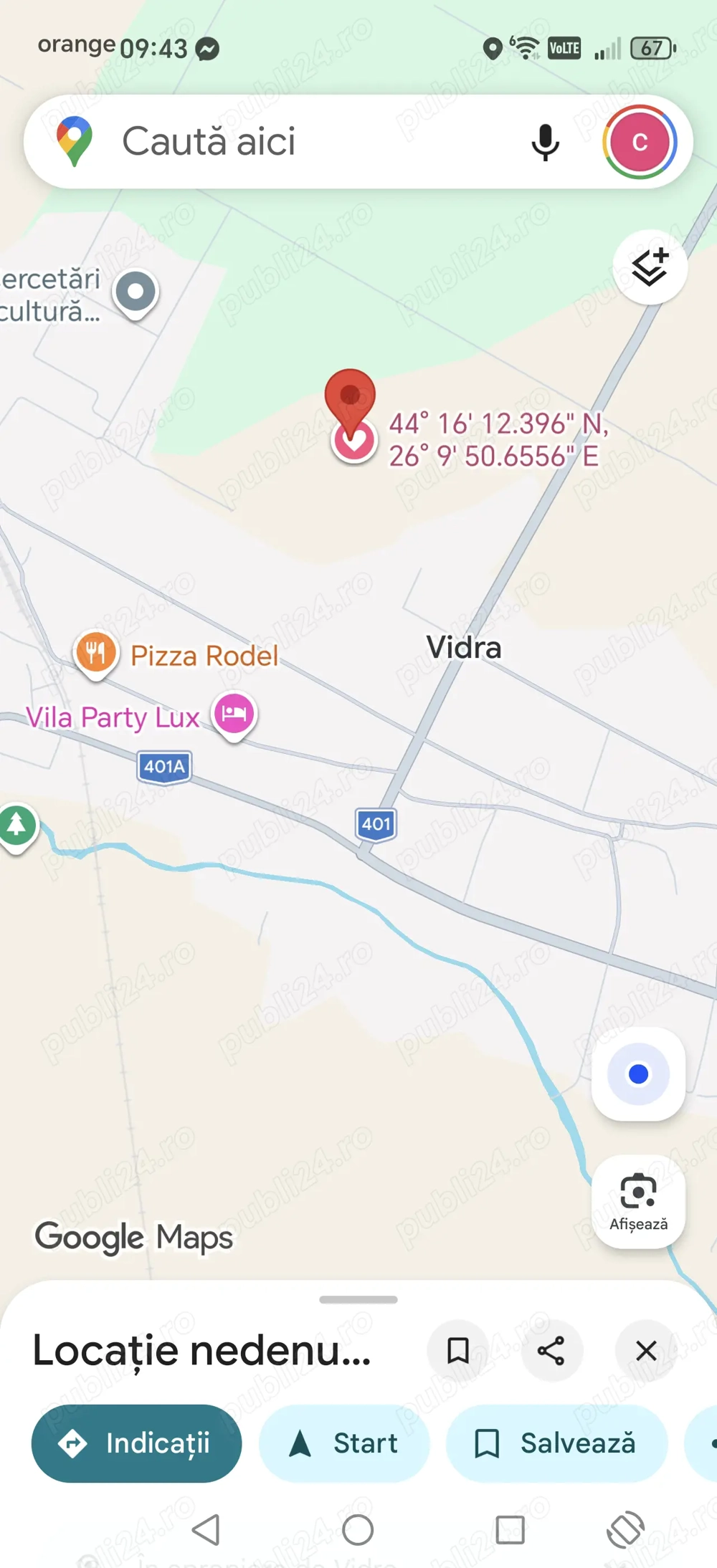The height and width of the screenshot is (1568, 717).
Task: Tap the 401A road shield label
Action: (x=163, y=767)
